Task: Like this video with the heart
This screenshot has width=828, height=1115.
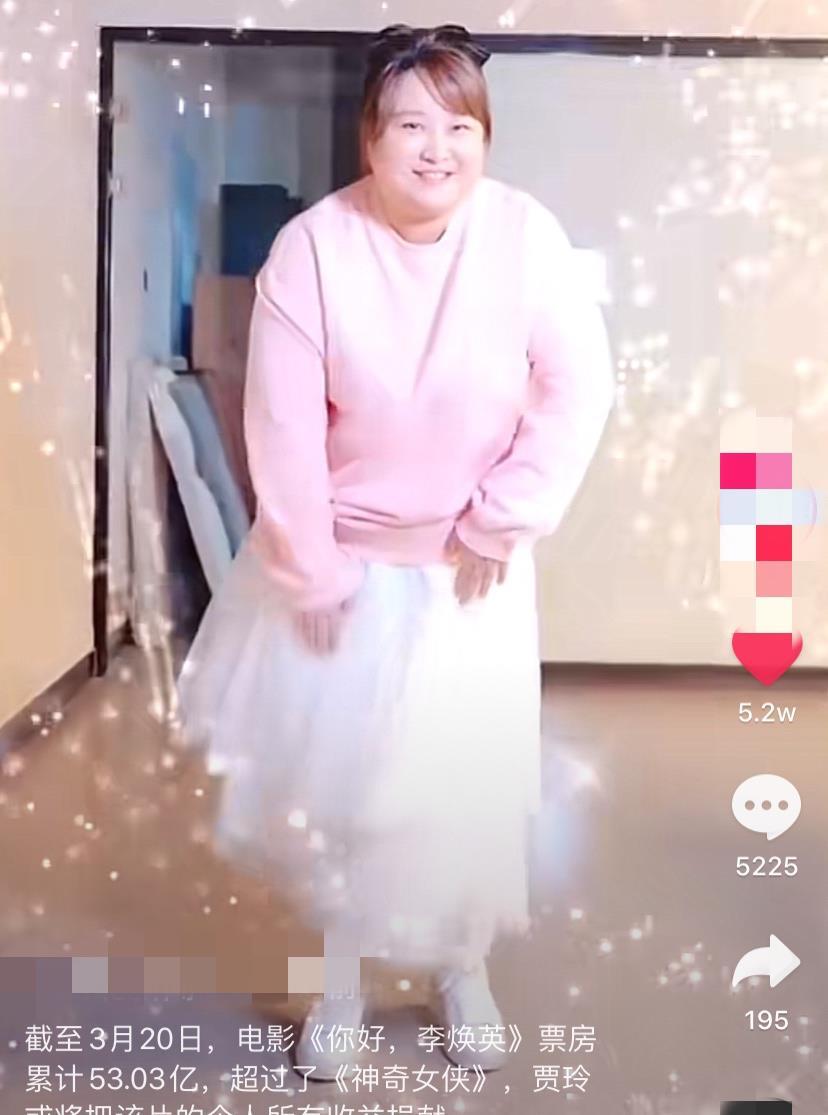Action: tap(766, 656)
